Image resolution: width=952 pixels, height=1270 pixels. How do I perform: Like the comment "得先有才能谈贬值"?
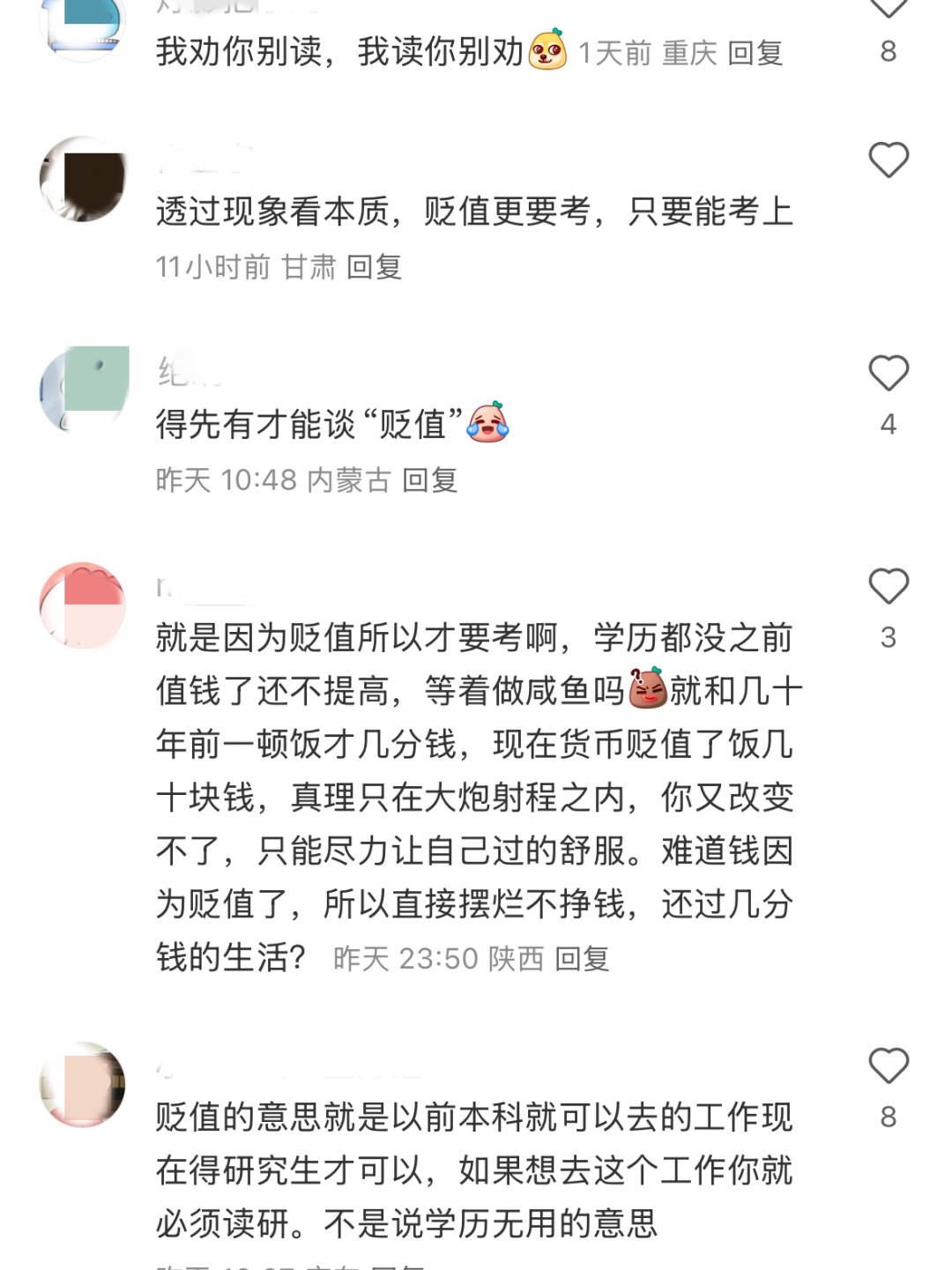pyautogui.click(x=888, y=374)
